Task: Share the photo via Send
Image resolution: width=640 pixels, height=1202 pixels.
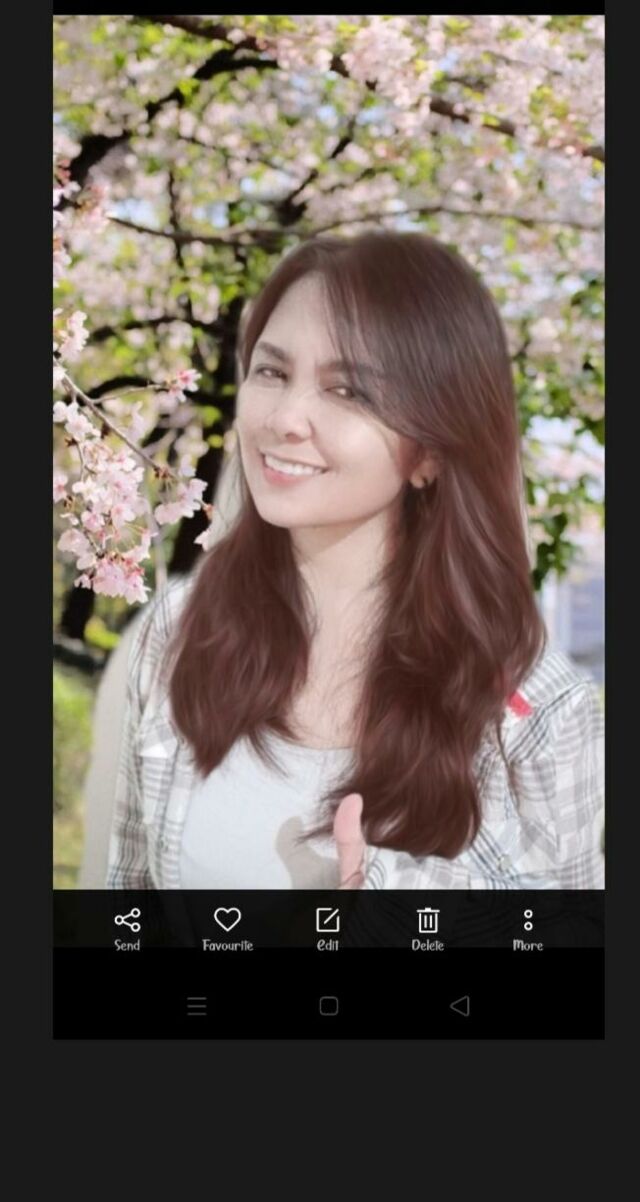Action: point(127,928)
